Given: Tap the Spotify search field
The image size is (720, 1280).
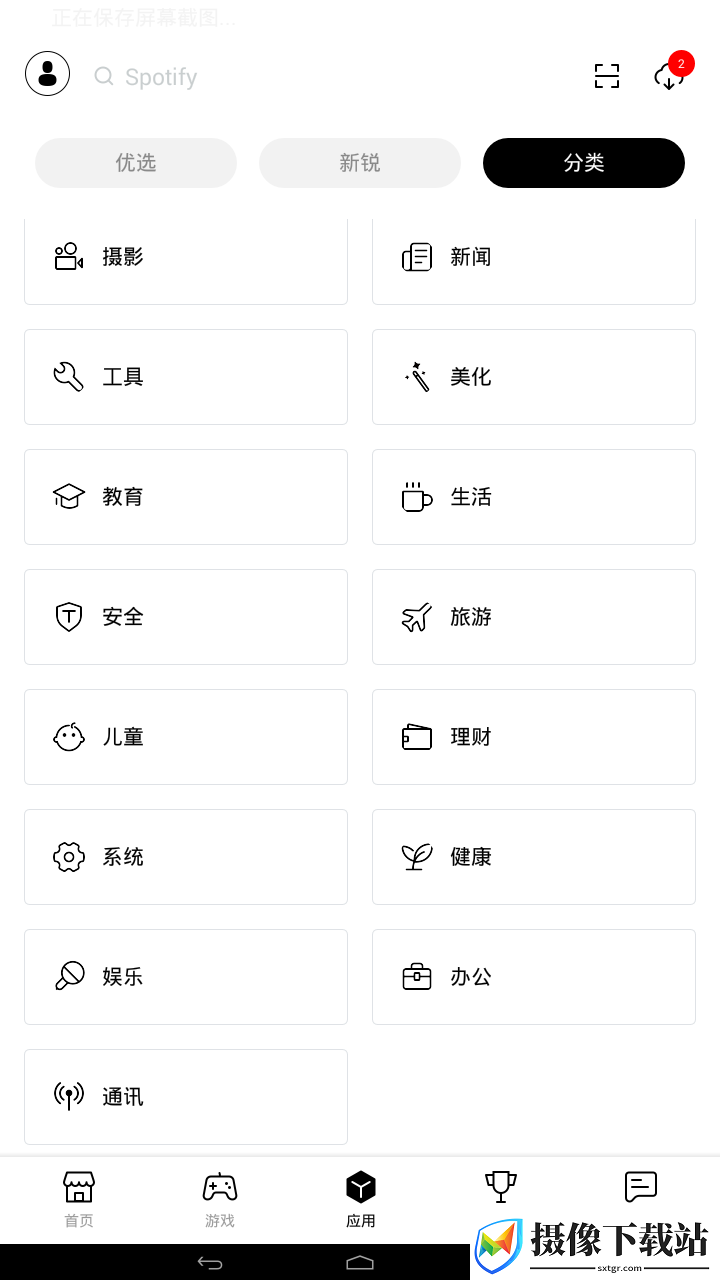Looking at the screenshot, I should coord(330,77).
